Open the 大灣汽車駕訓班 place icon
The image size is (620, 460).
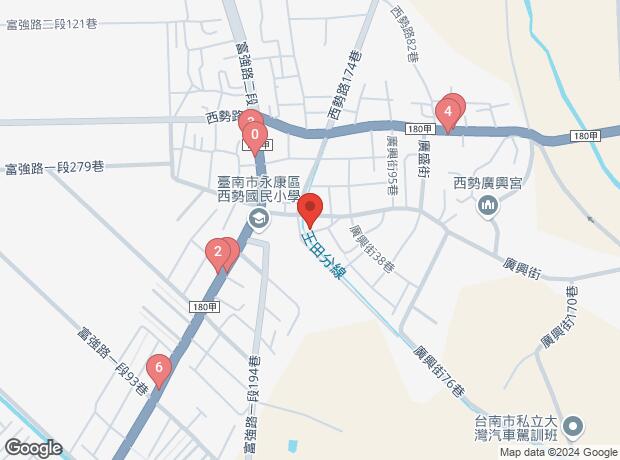click(x=573, y=427)
